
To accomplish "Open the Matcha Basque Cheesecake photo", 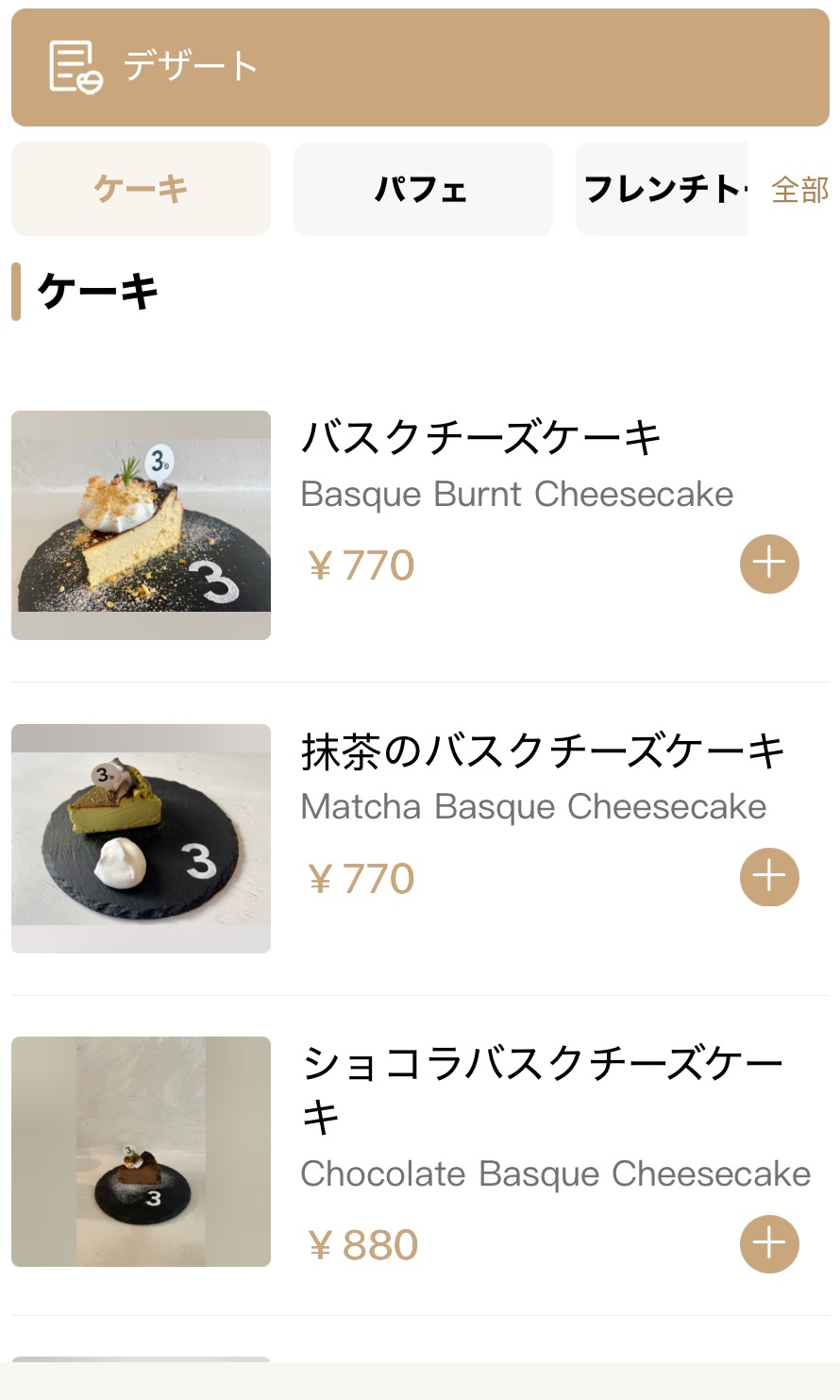I will pos(141,838).
